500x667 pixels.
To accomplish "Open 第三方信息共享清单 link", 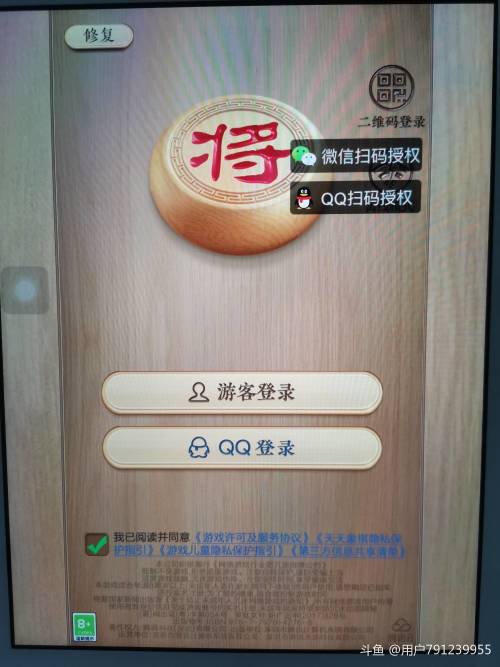I will [347, 551].
